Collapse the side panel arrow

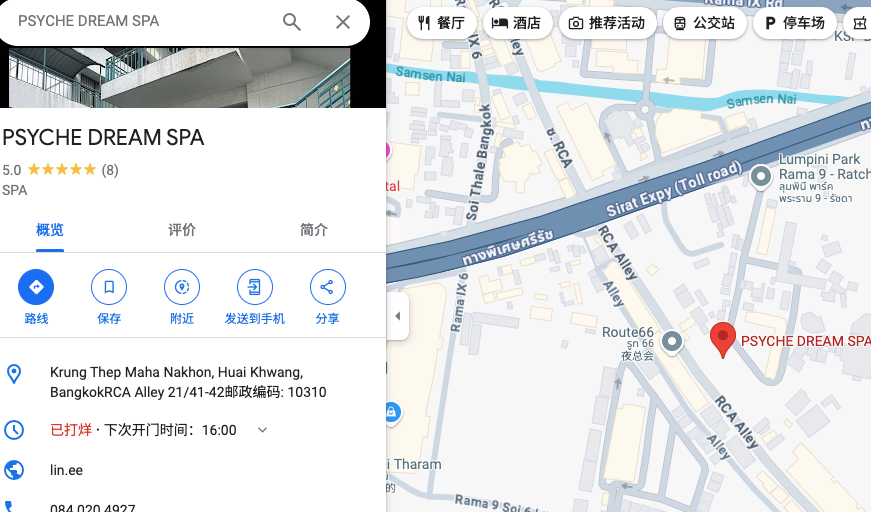(397, 316)
